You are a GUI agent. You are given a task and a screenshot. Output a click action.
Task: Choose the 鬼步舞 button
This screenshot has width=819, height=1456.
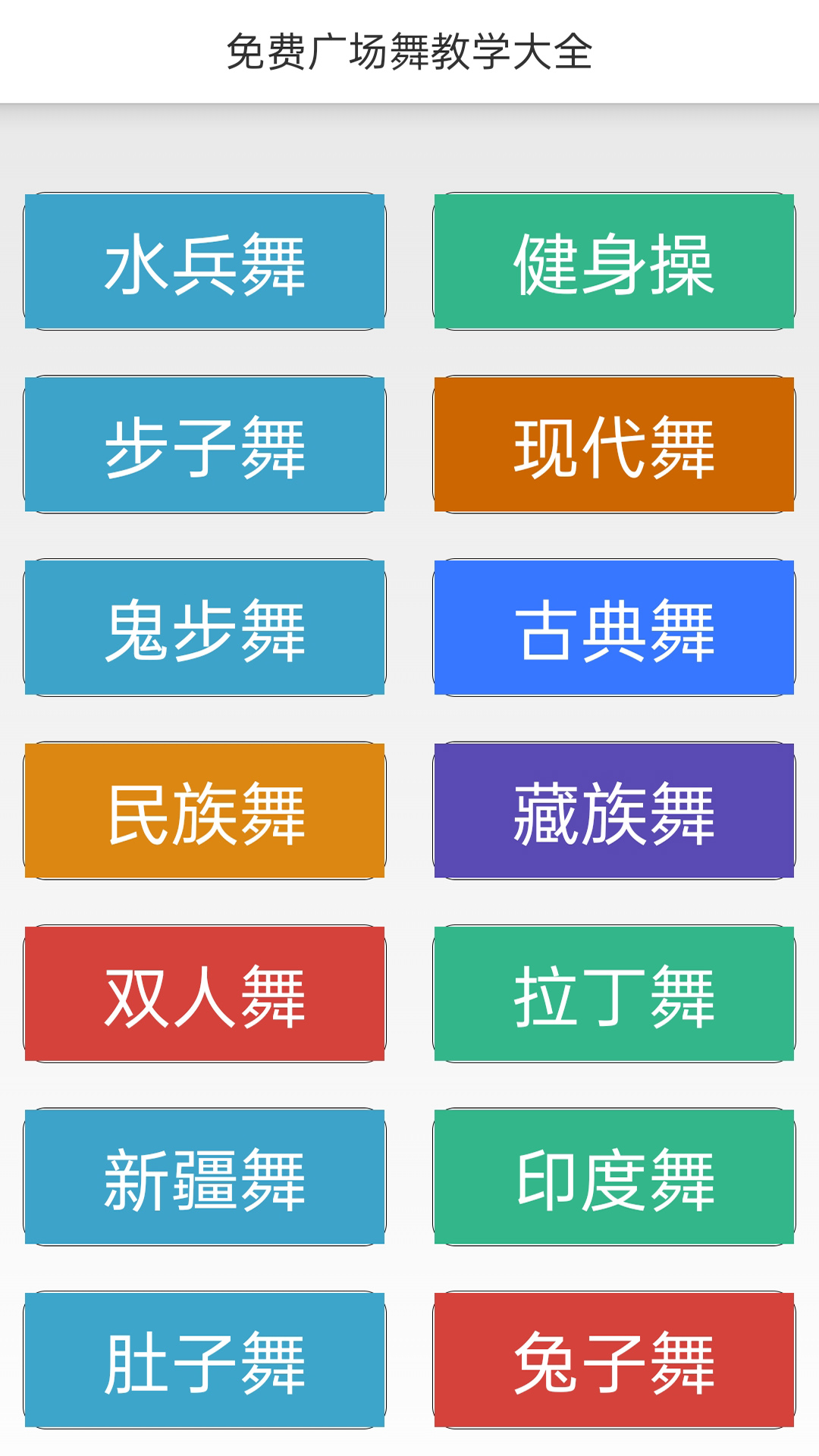(205, 628)
